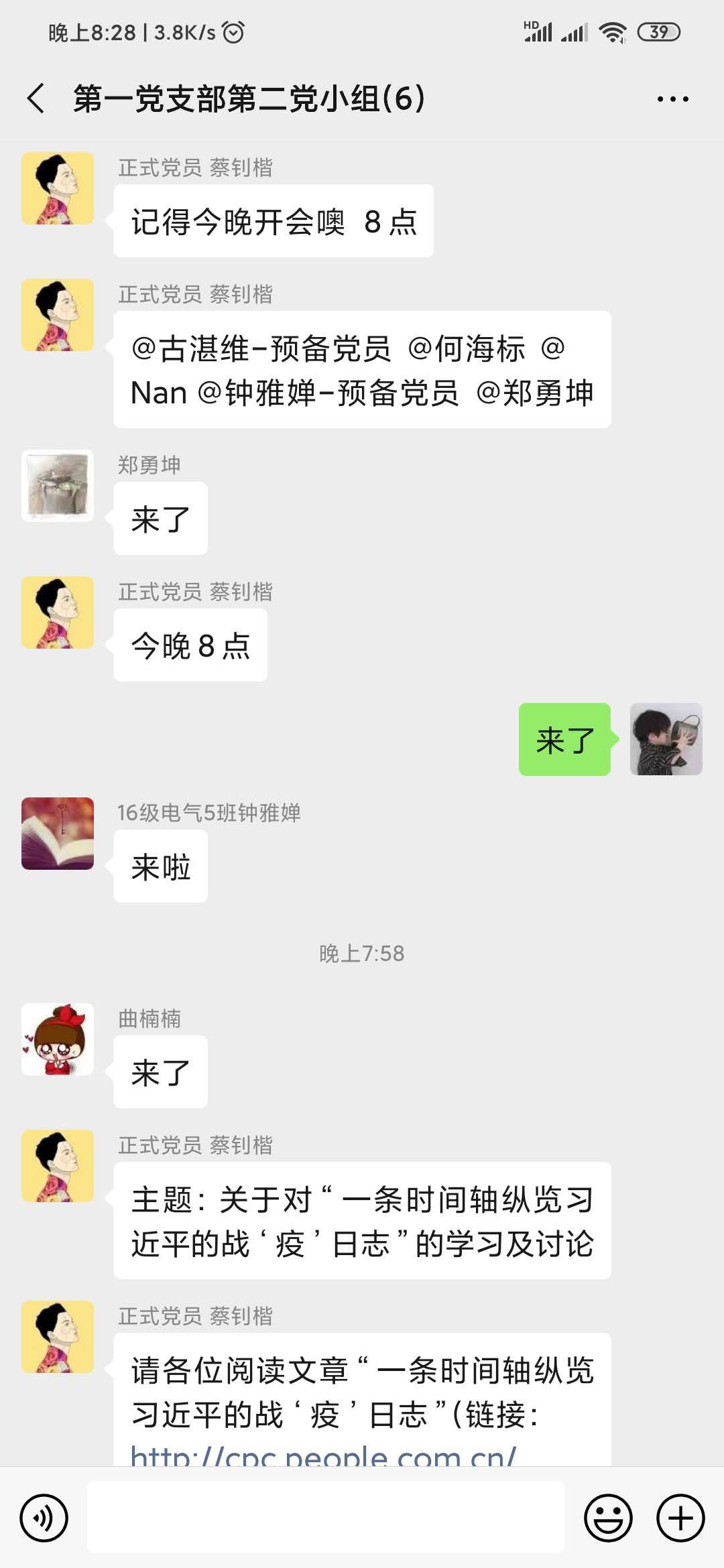
Task: Tap 蔡钊楷's avatar beside 今晚8点 message
Action: tap(58, 612)
